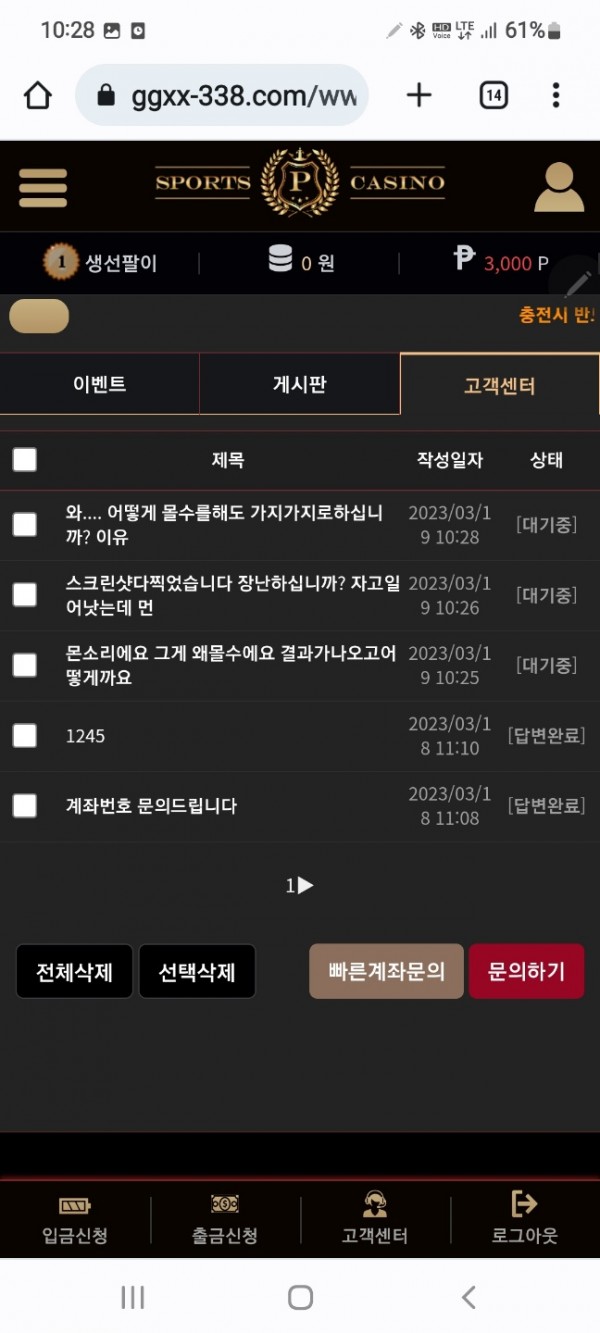Select the 고객센터 top tab
This screenshot has width=600, height=1333.
[x=499, y=385]
